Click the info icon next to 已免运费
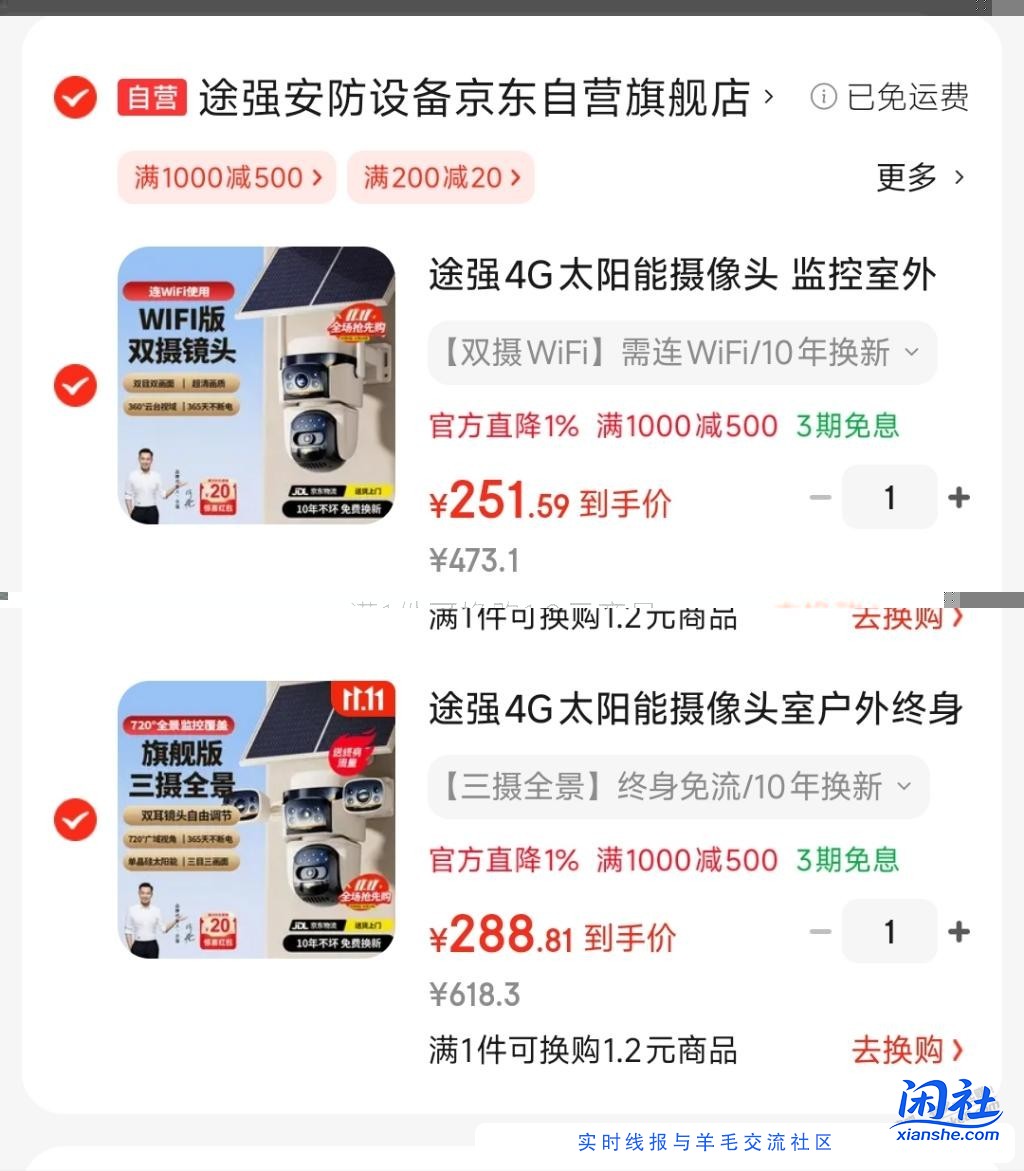The height and width of the screenshot is (1171, 1024). (x=822, y=97)
